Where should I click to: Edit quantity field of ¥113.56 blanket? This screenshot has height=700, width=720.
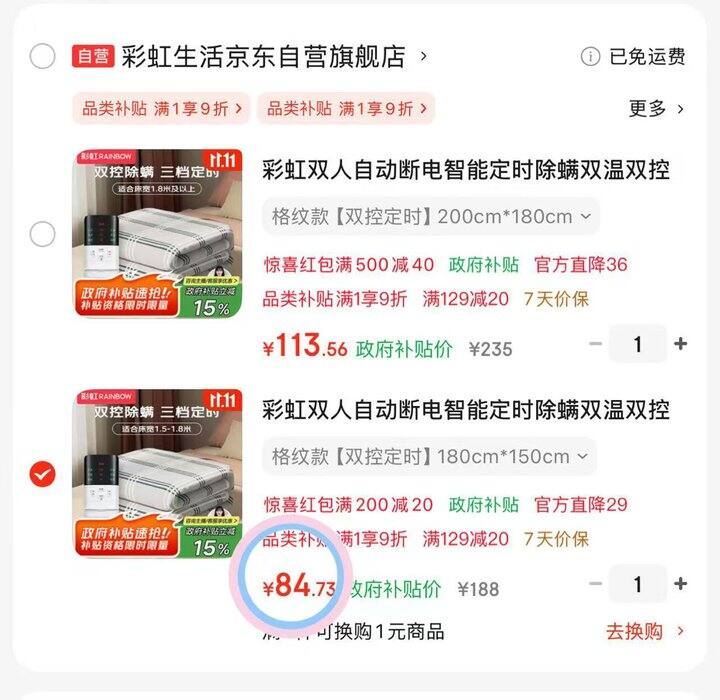[x=638, y=345]
